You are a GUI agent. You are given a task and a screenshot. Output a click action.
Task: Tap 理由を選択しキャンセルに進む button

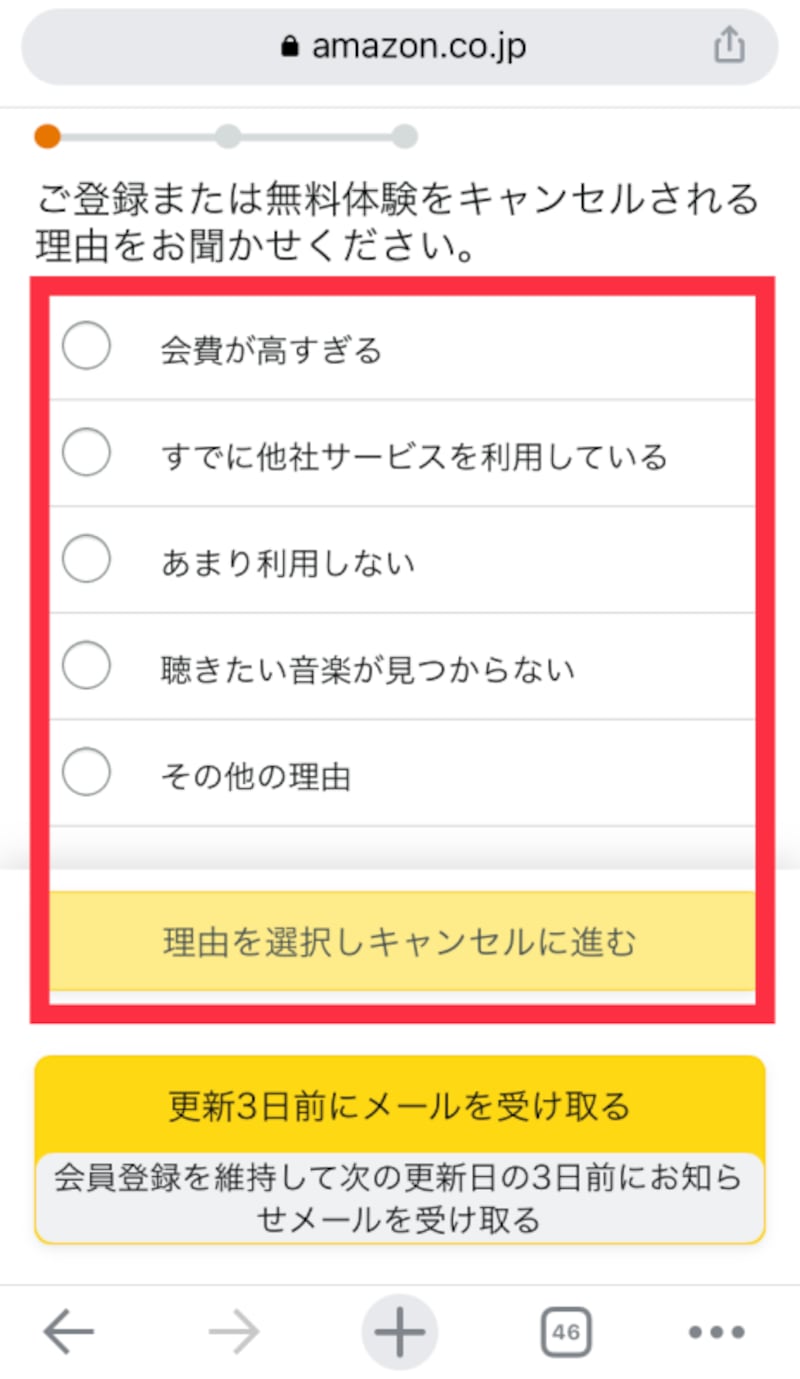point(401,941)
